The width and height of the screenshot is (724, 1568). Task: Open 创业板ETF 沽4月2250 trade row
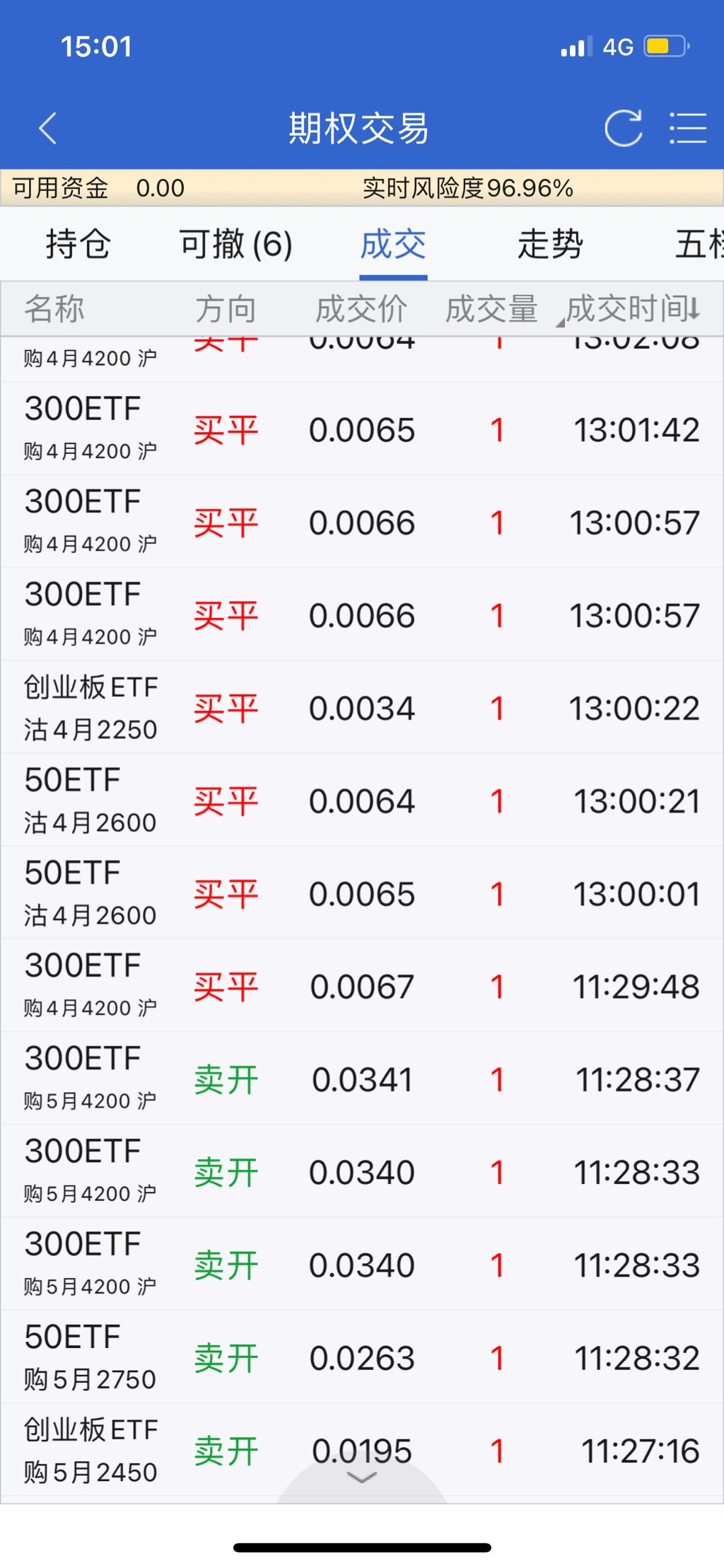point(362,708)
